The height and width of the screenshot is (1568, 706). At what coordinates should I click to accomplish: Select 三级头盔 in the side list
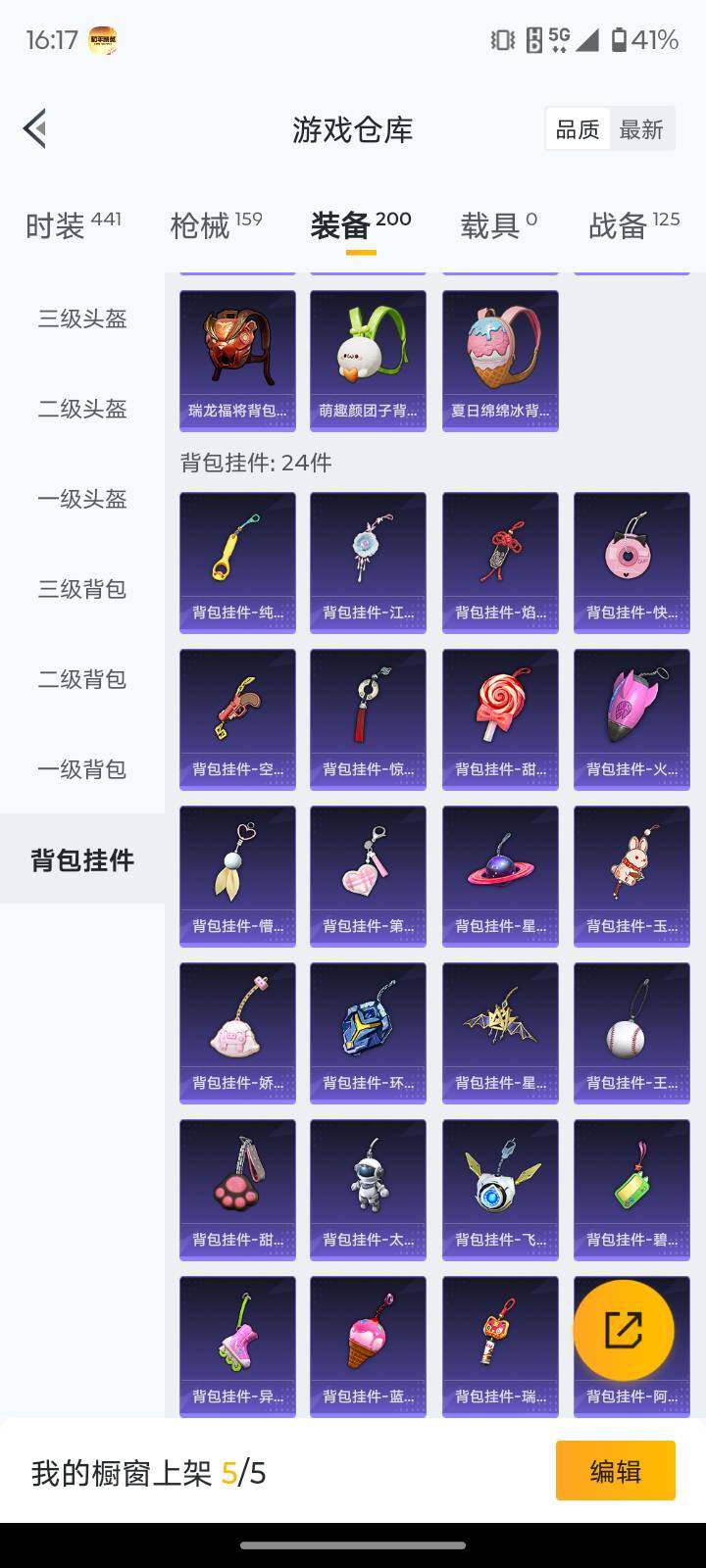(x=82, y=318)
